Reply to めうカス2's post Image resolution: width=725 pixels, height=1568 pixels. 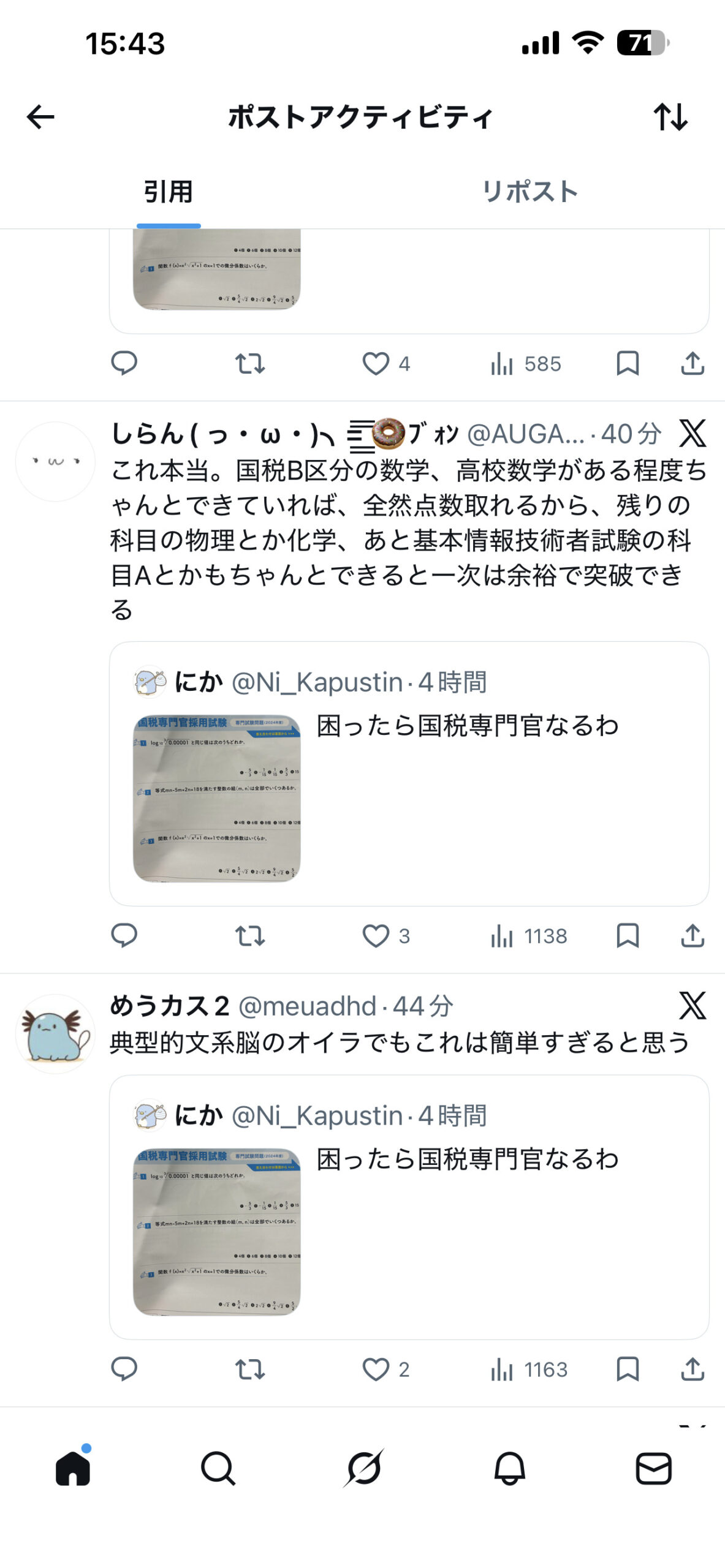click(124, 1369)
